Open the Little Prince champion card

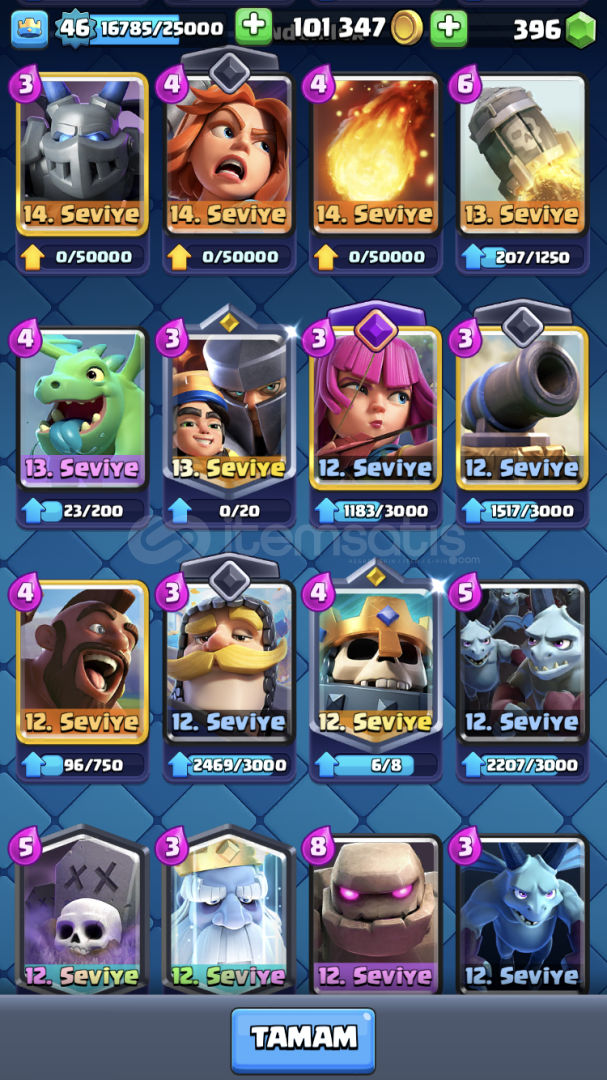tap(229, 408)
